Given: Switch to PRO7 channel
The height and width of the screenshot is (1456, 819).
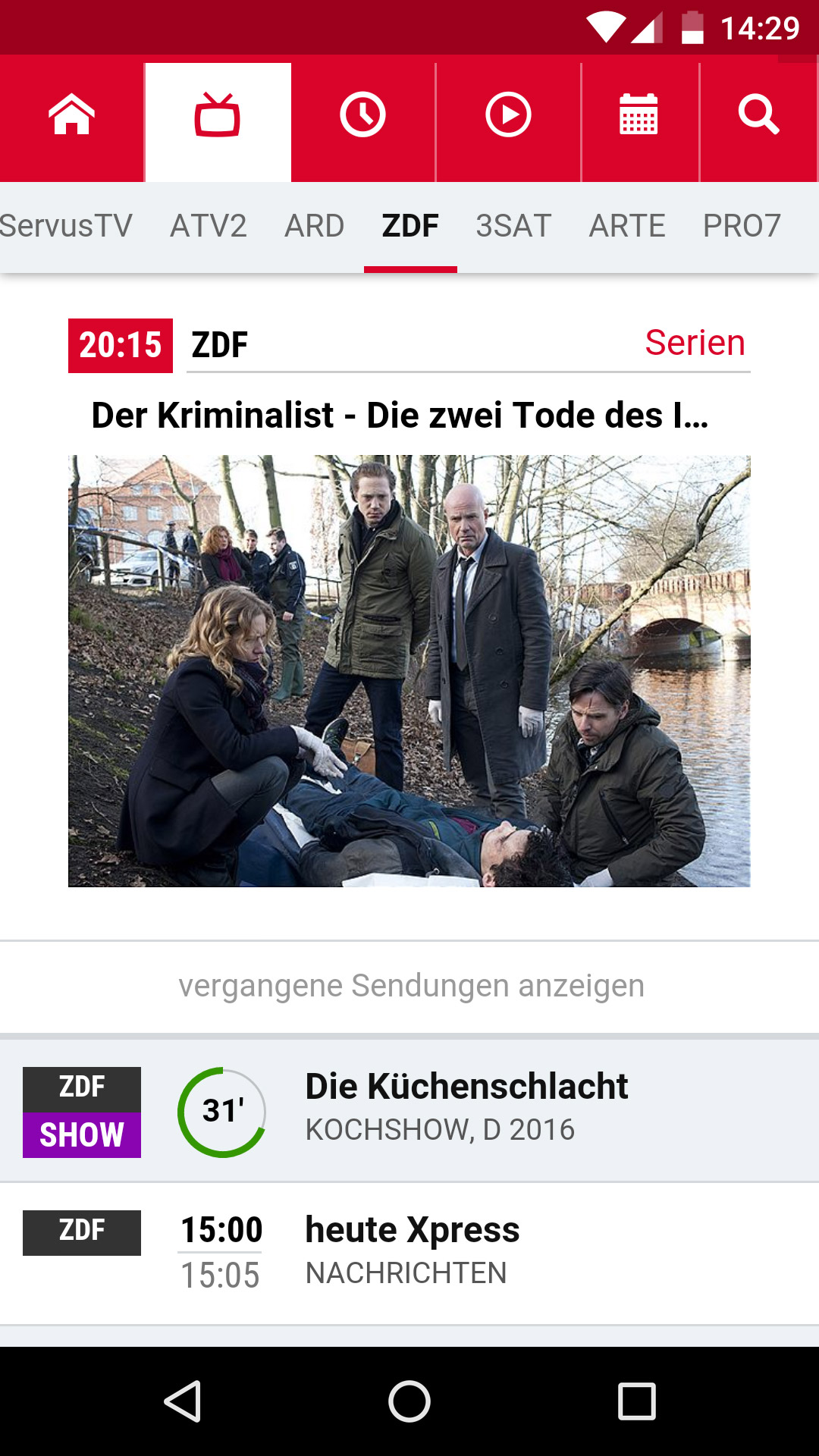Looking at the screenshot, I should click(x=742, y=226).
